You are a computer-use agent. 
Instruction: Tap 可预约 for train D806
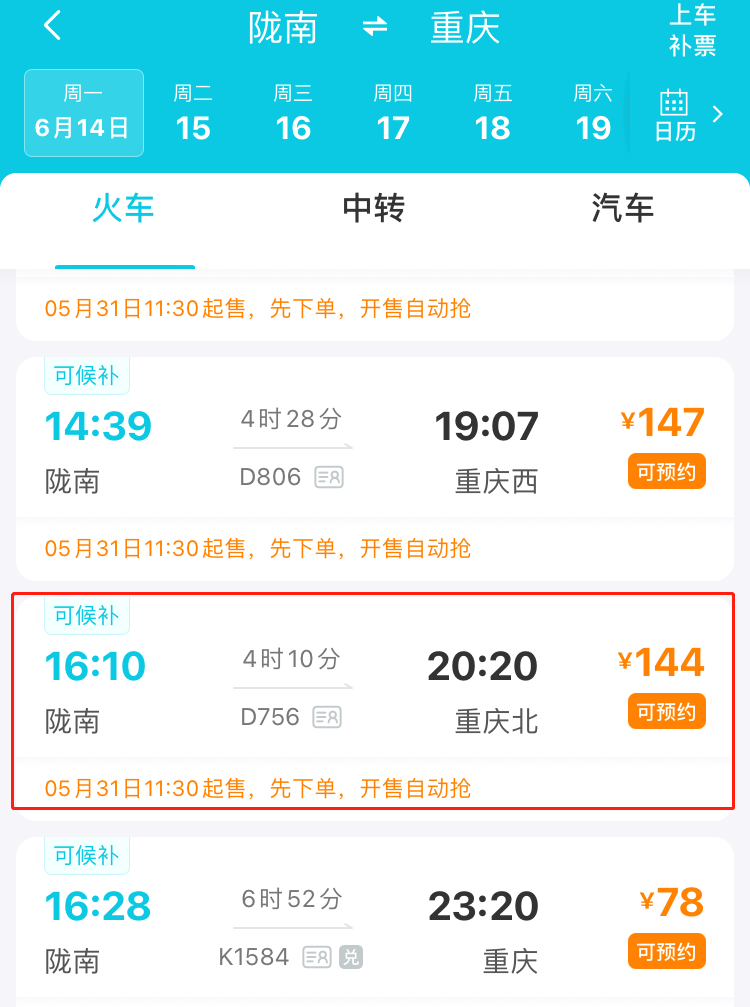click(666, 472)
